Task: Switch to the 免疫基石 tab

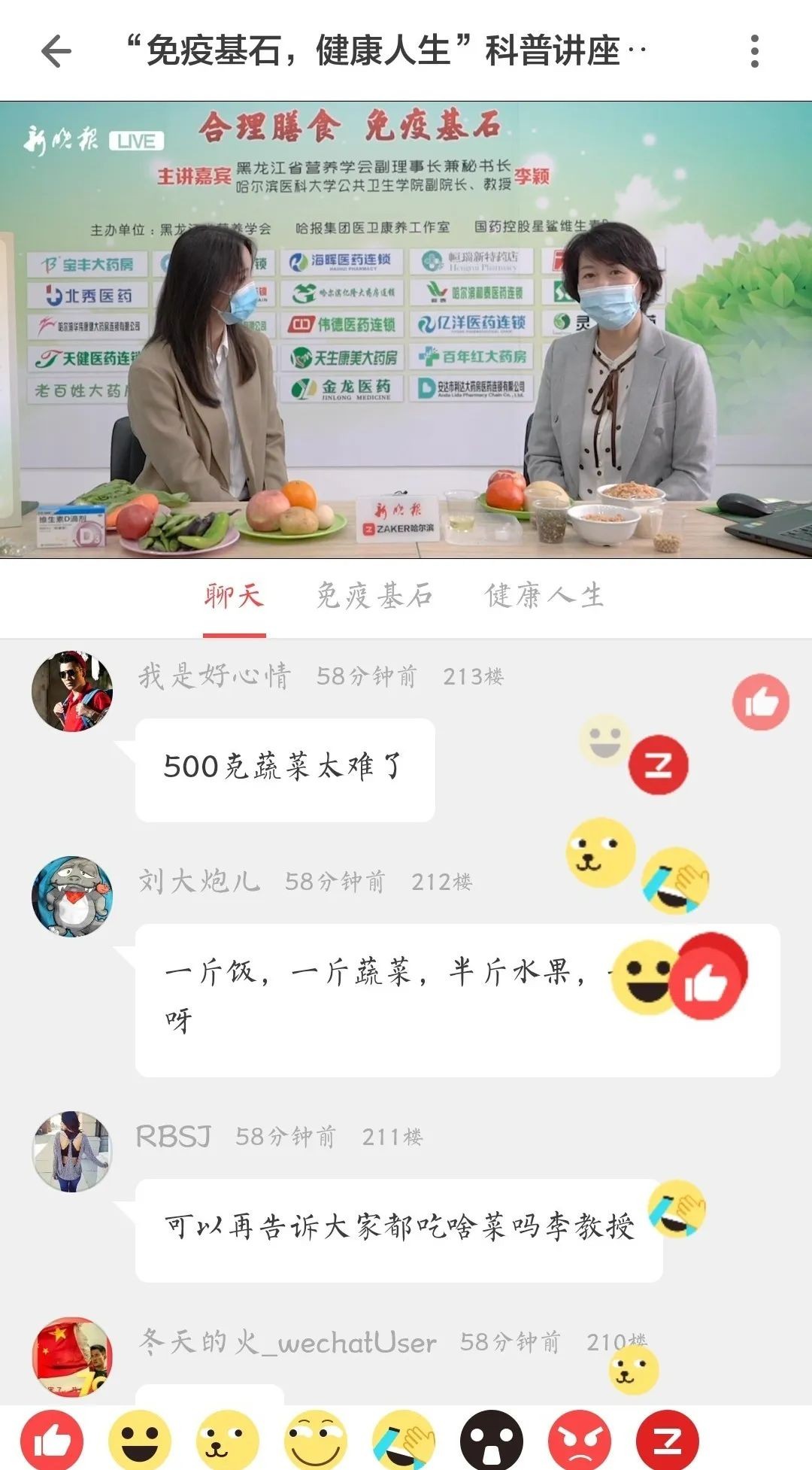Action: 374,596
